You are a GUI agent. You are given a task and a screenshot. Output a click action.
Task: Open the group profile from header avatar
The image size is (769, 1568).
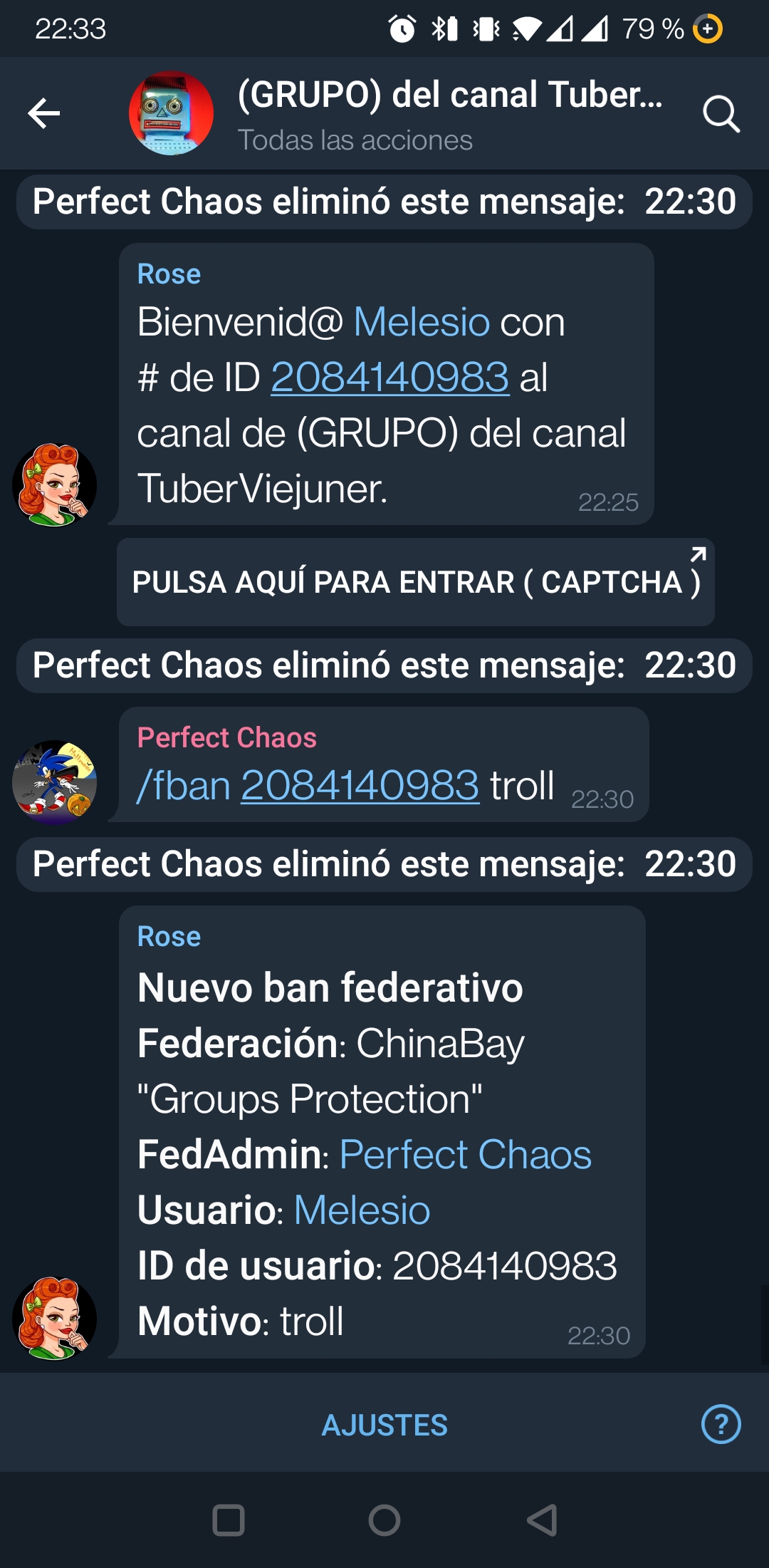(x=171, y=113)
